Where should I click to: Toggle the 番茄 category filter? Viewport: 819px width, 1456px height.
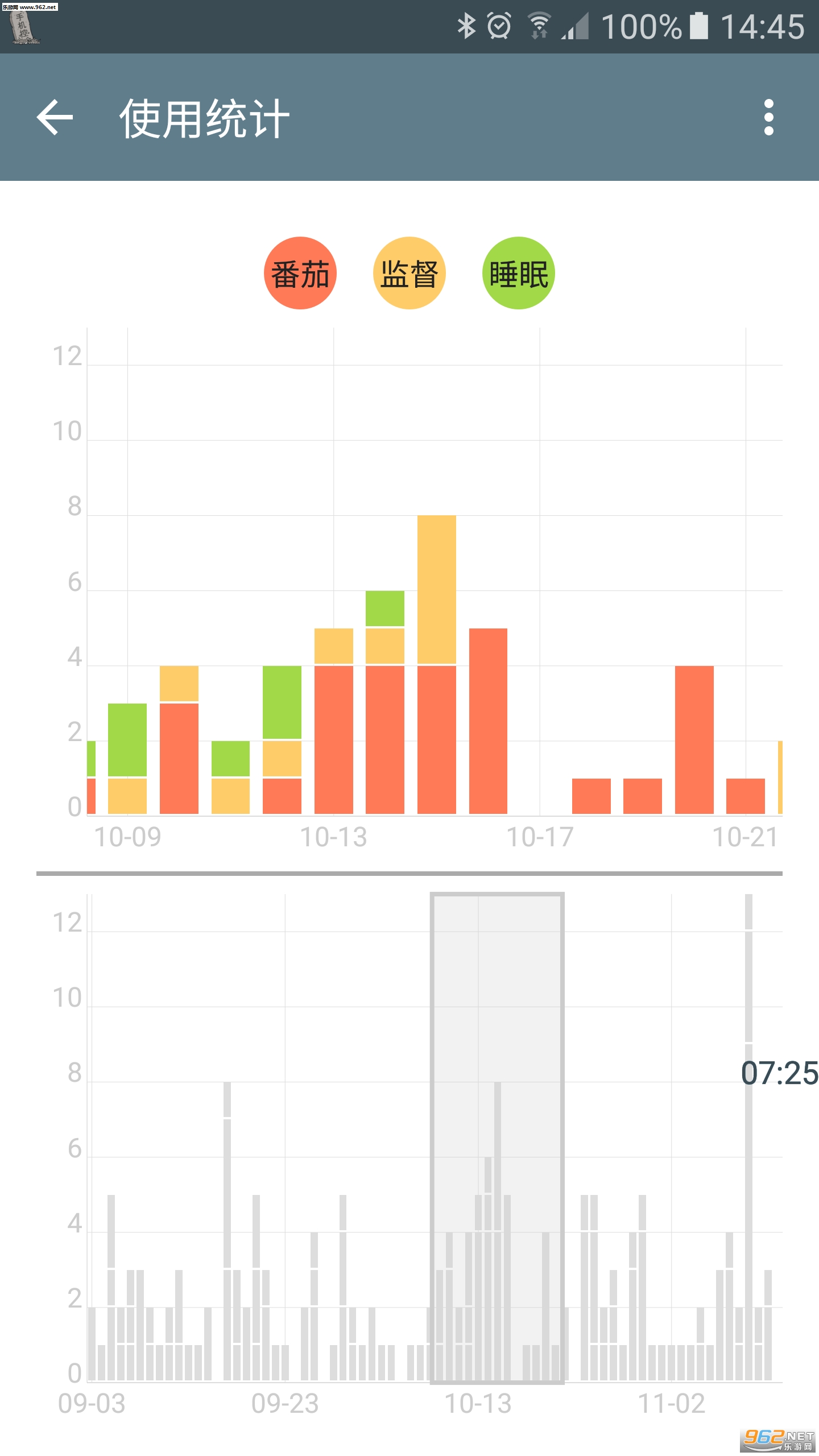[300, 273]
